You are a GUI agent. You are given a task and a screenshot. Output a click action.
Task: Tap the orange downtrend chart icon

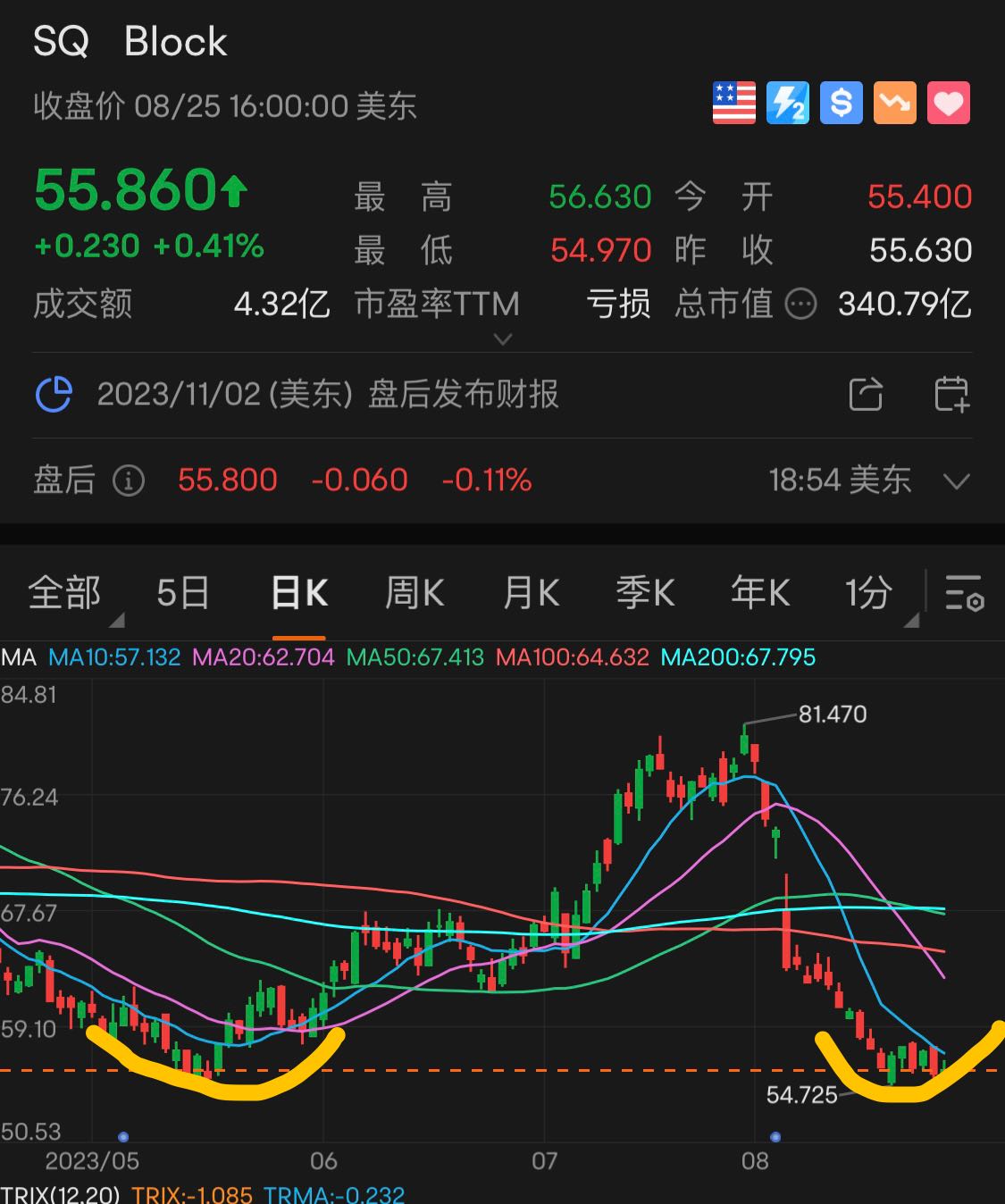pos(894,103)
